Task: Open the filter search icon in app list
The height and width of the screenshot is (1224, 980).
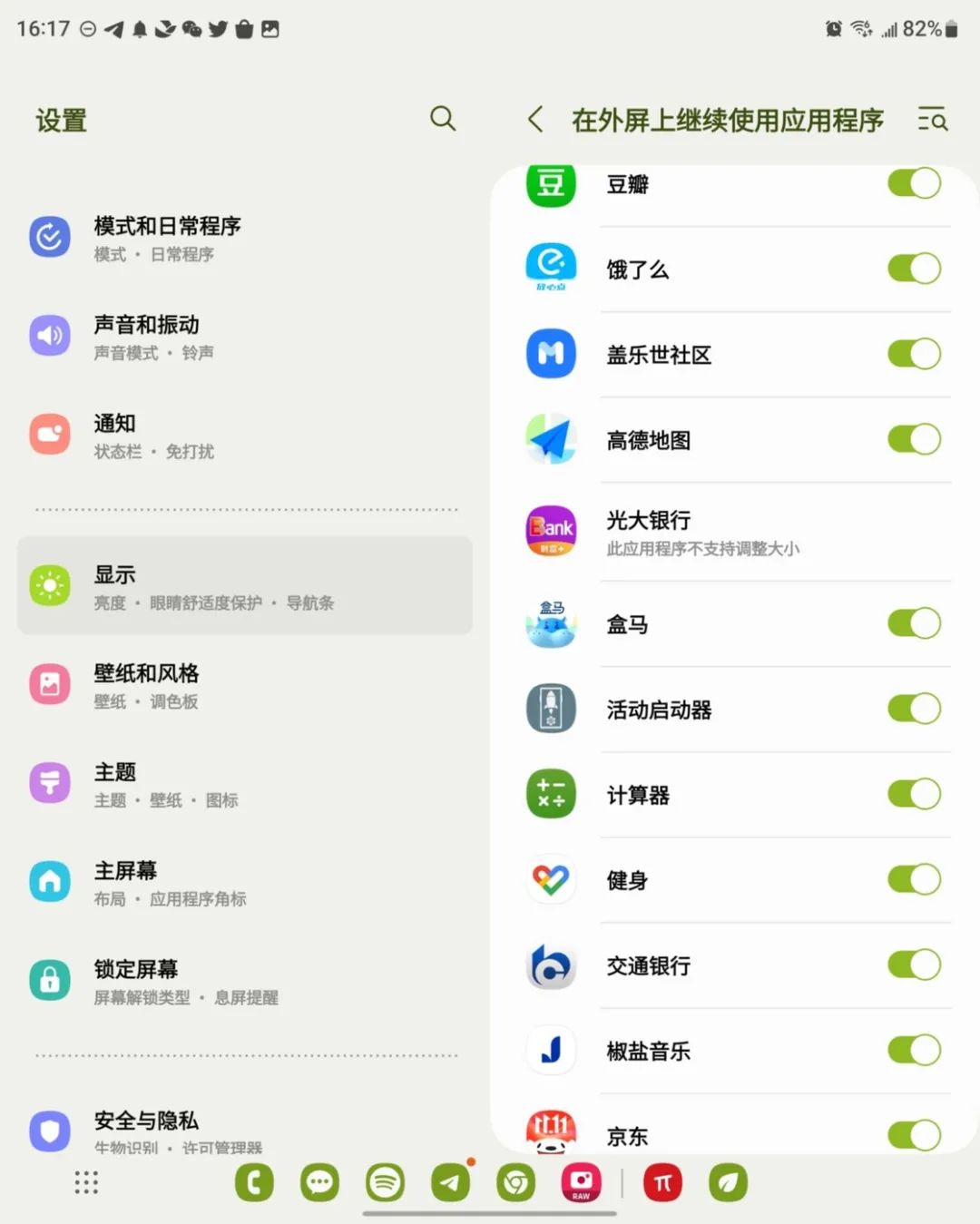Action: [x=932, y=119]
